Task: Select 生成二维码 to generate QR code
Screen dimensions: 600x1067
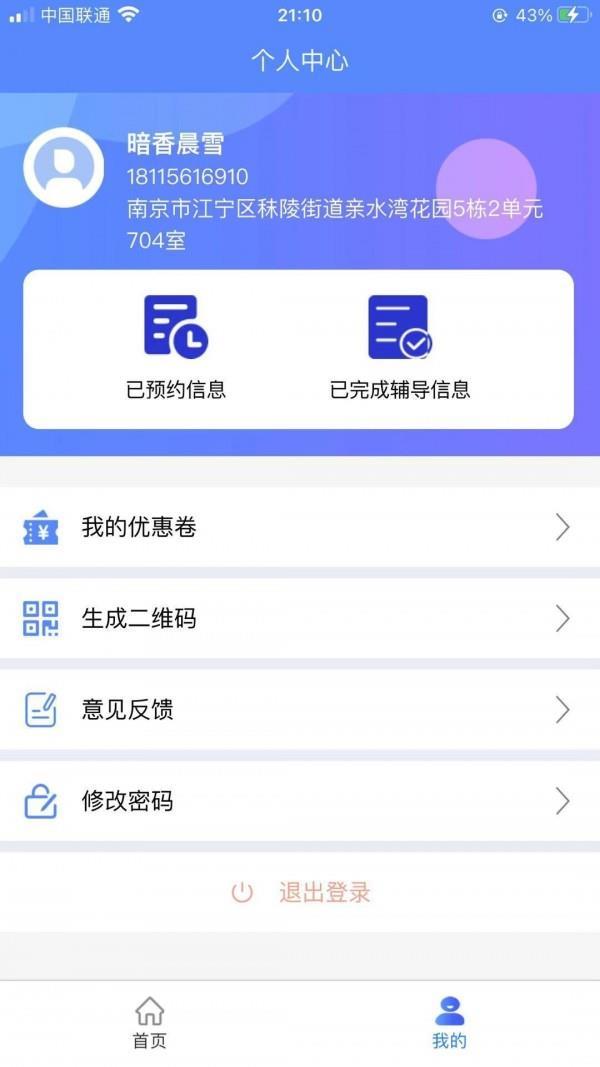Action: [300, 619]
